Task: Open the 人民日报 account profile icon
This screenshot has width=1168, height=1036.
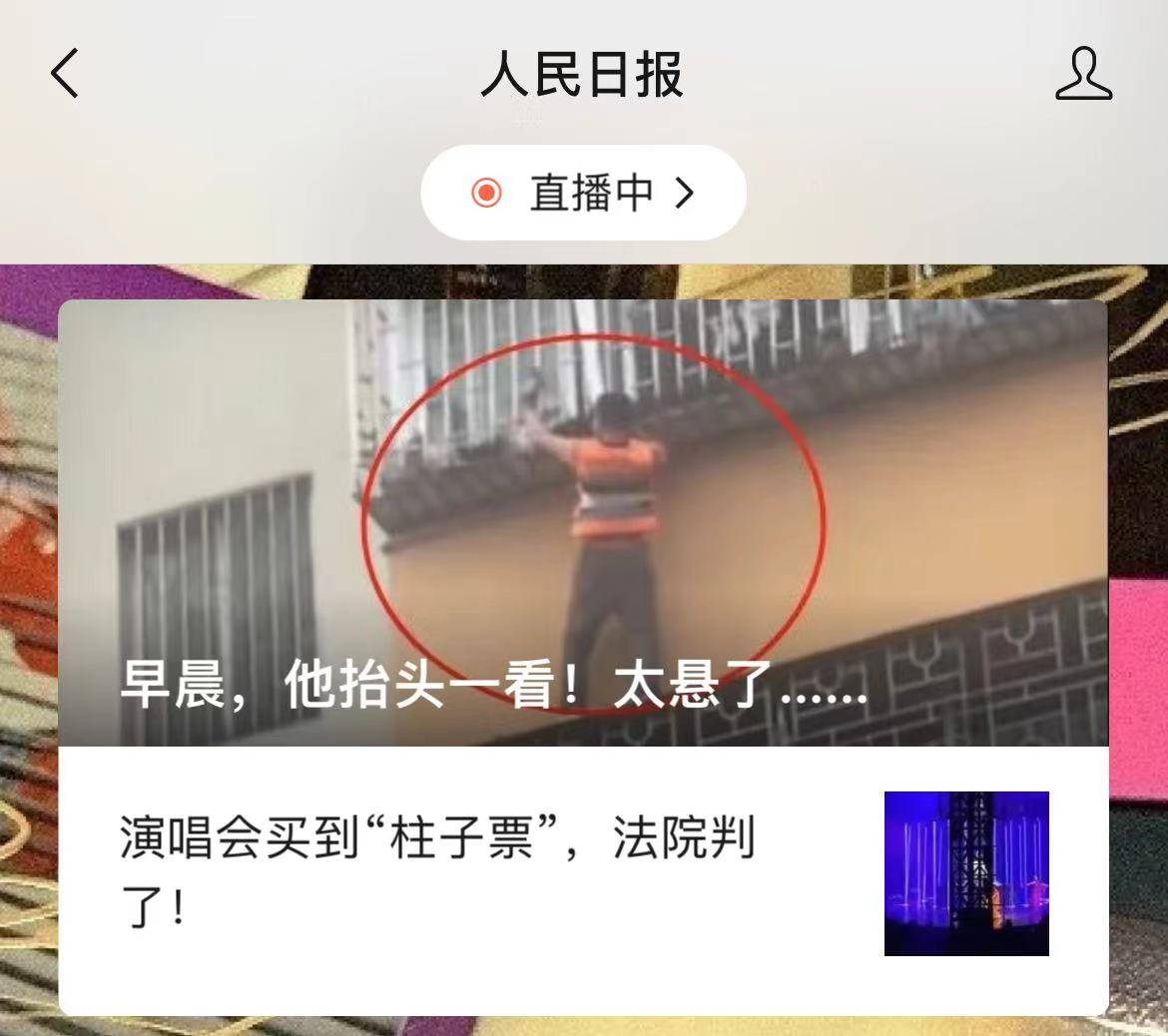Action: (1083, 77)
